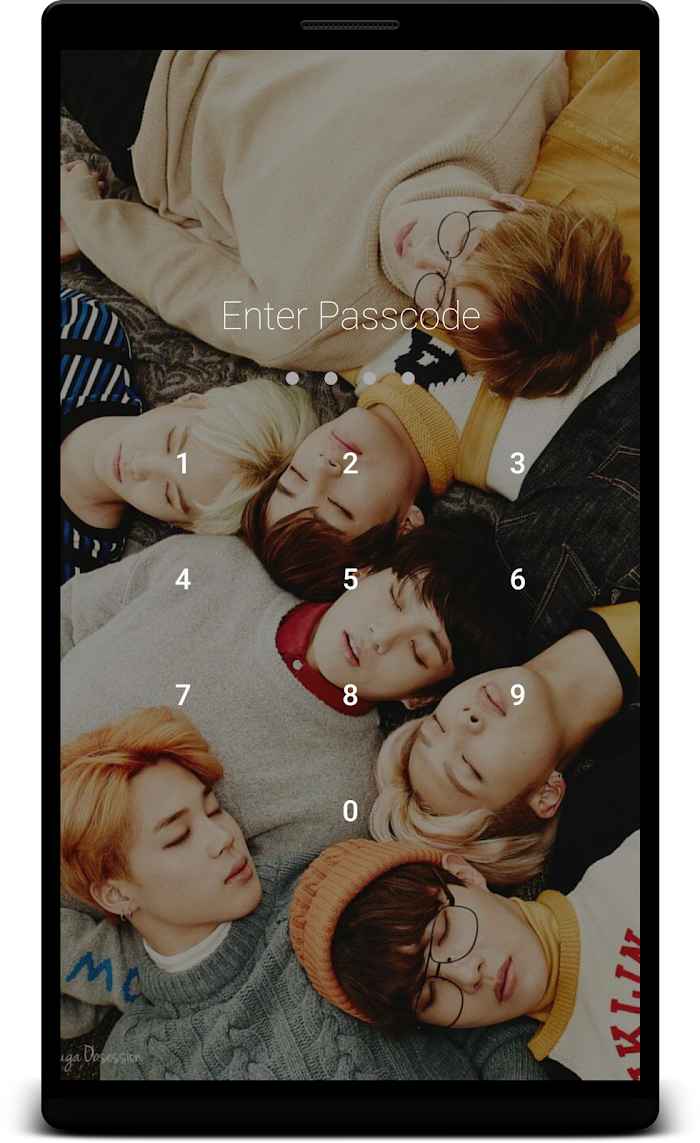The height and width of the screenshot is (1143, 700).
Task: Enter digit 2 on the keypad
Action: coord(350,463)
